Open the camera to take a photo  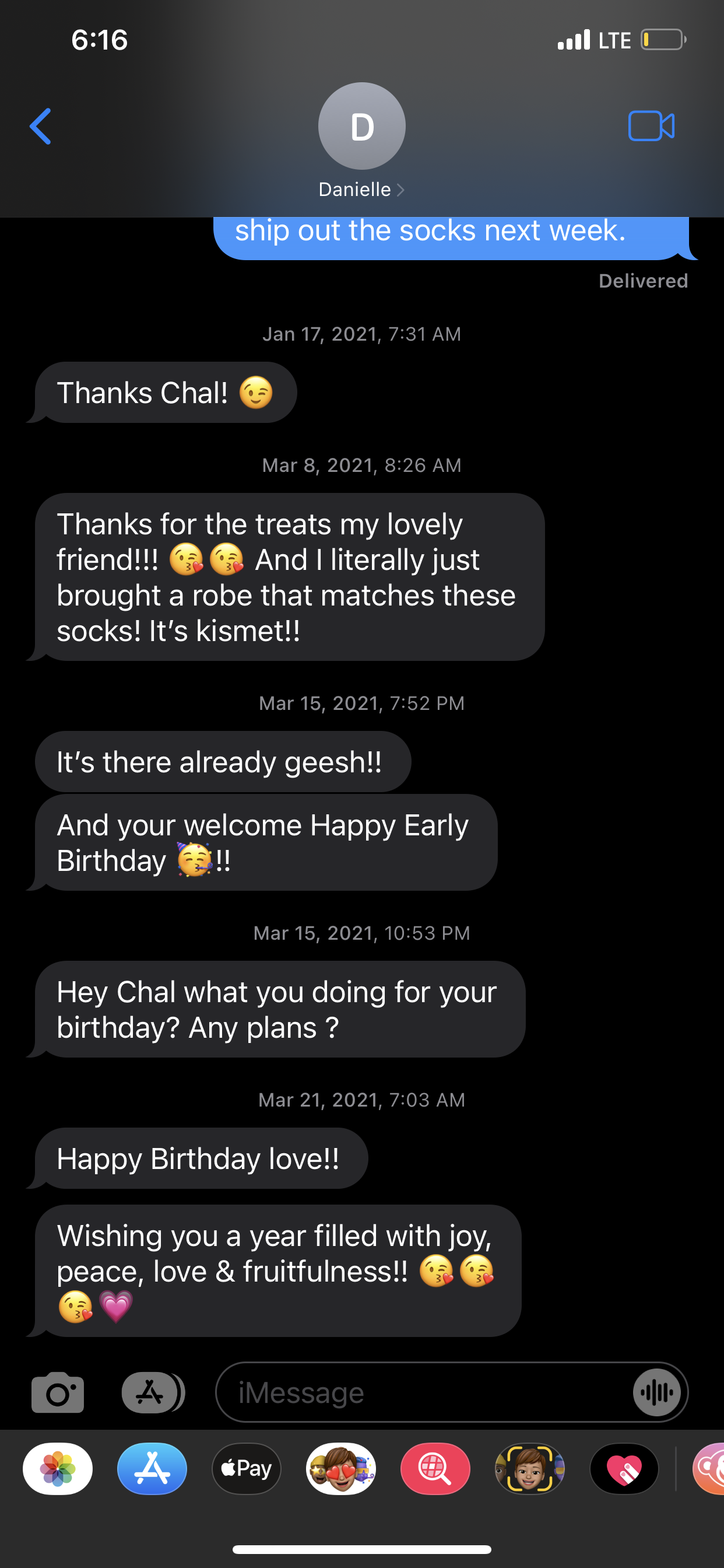pyautogui.click(x=58, y=1392)
